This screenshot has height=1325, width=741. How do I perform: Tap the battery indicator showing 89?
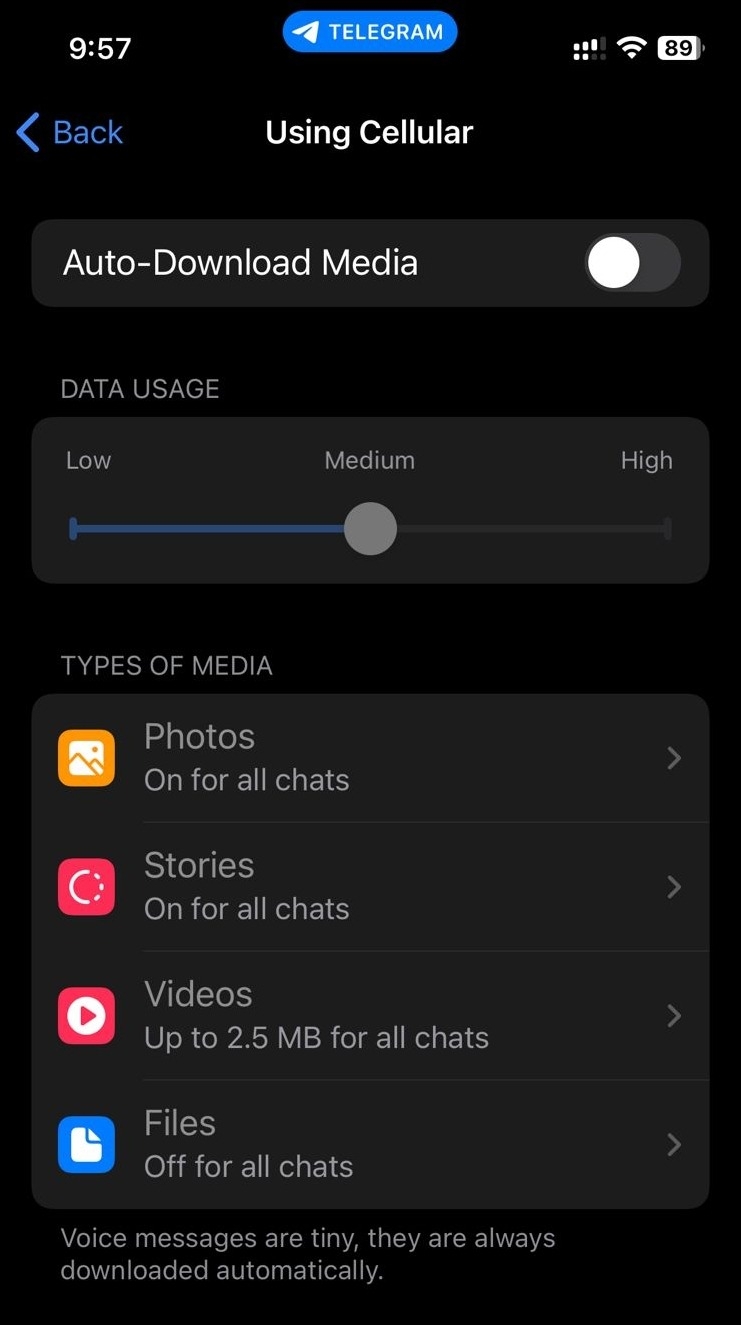pyautogui.click(x=681, y=47)
